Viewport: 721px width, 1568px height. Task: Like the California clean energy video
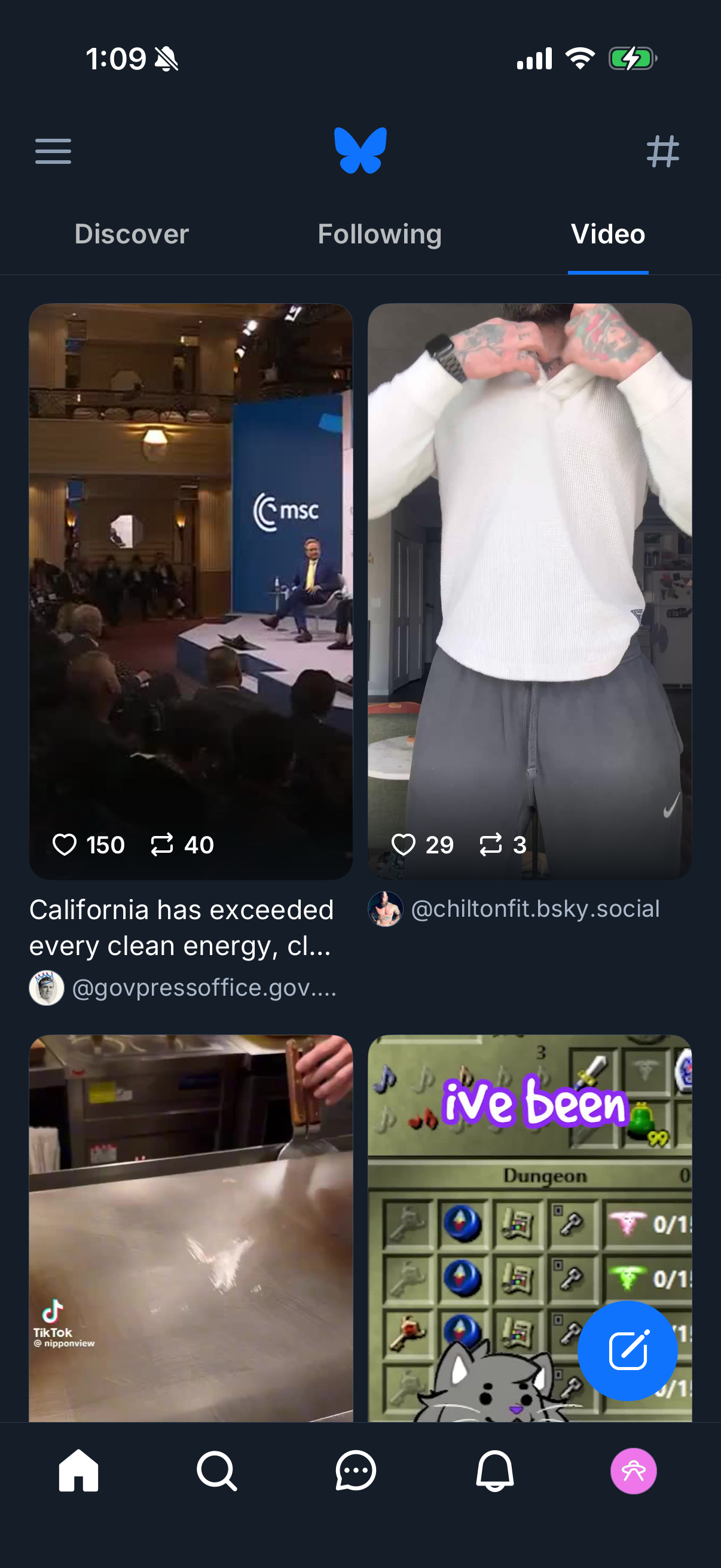coord(65,844)
